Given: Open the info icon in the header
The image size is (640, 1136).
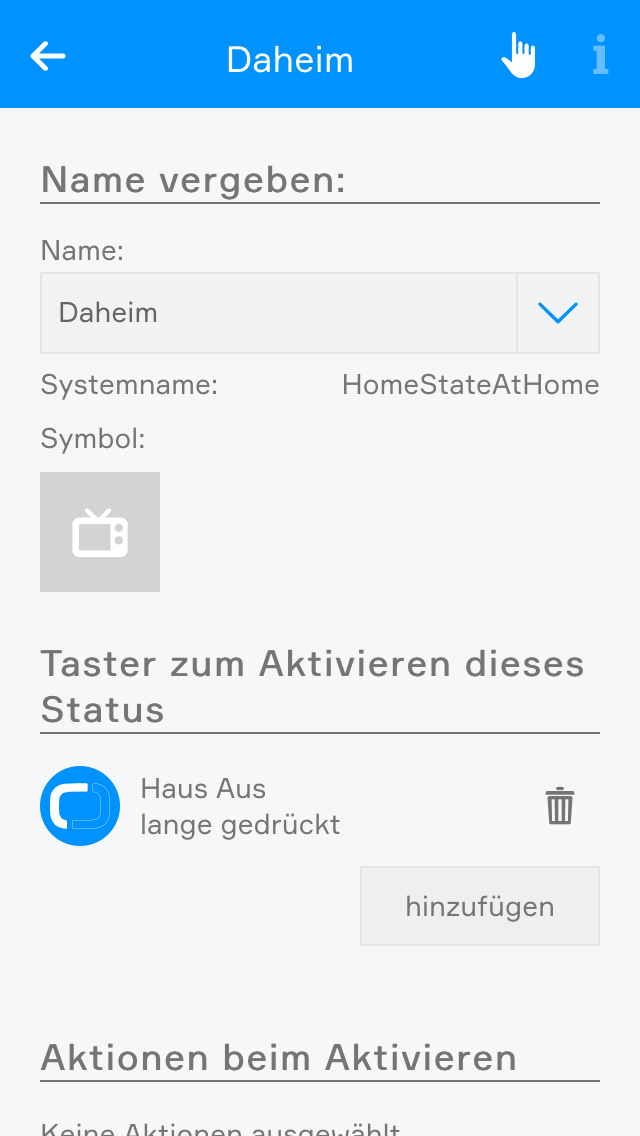Looking at the screenshot, I should pyautogui.click(x=600, y=56).
